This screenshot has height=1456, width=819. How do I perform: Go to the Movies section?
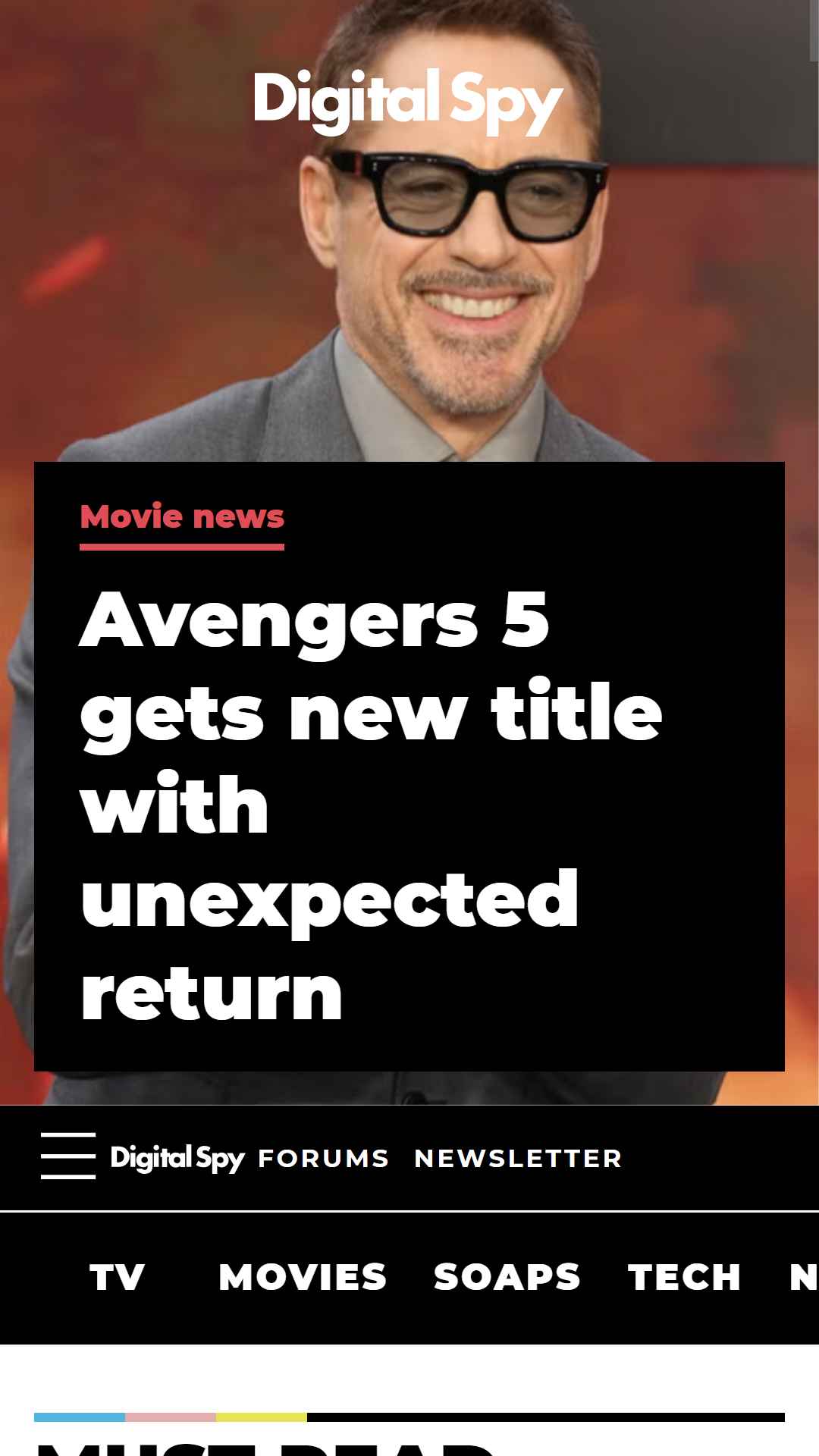tap(303, 1277)
